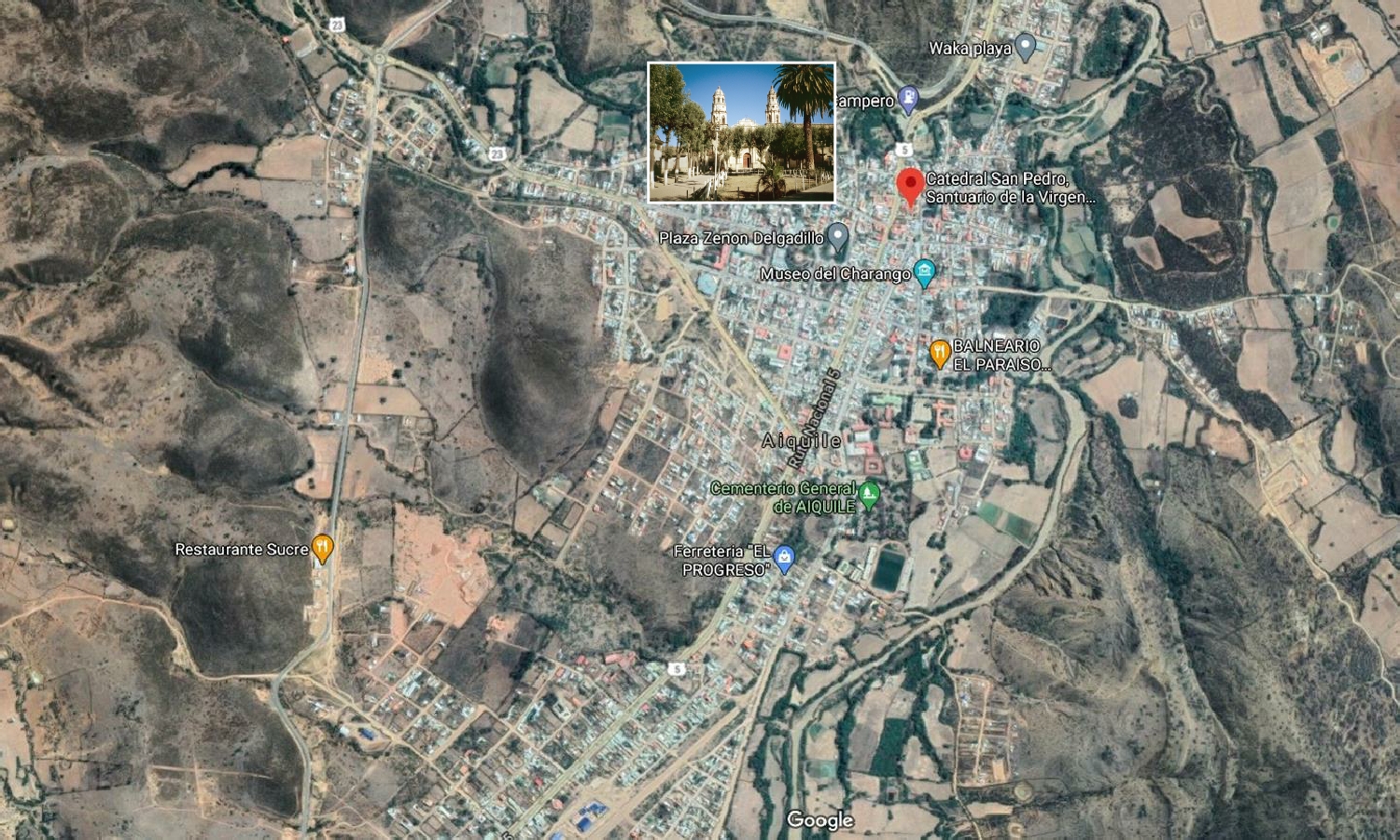Open the Museo del Charango marker
This screenshot has width=1400, height=840.
click(925, 273)
